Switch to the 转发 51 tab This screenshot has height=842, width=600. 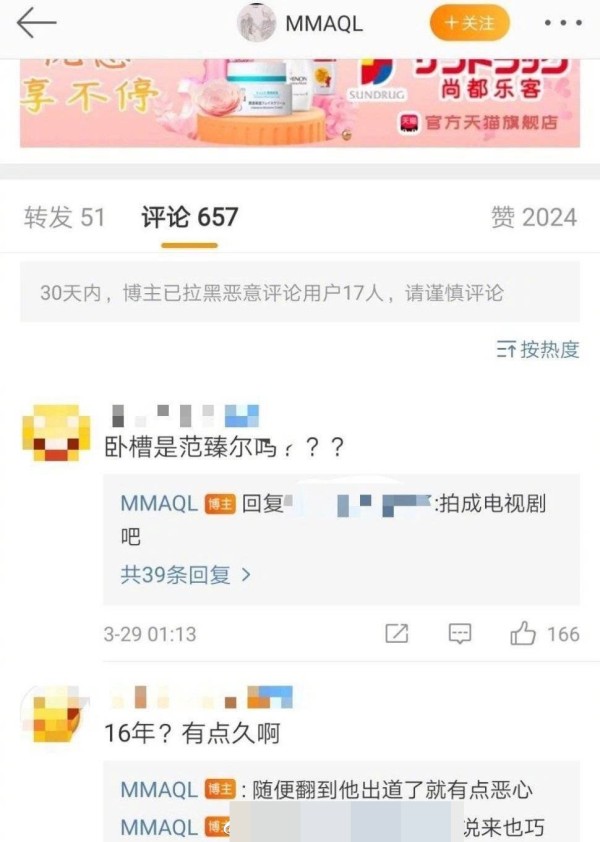pyautogui.click(x=64, y=217)
